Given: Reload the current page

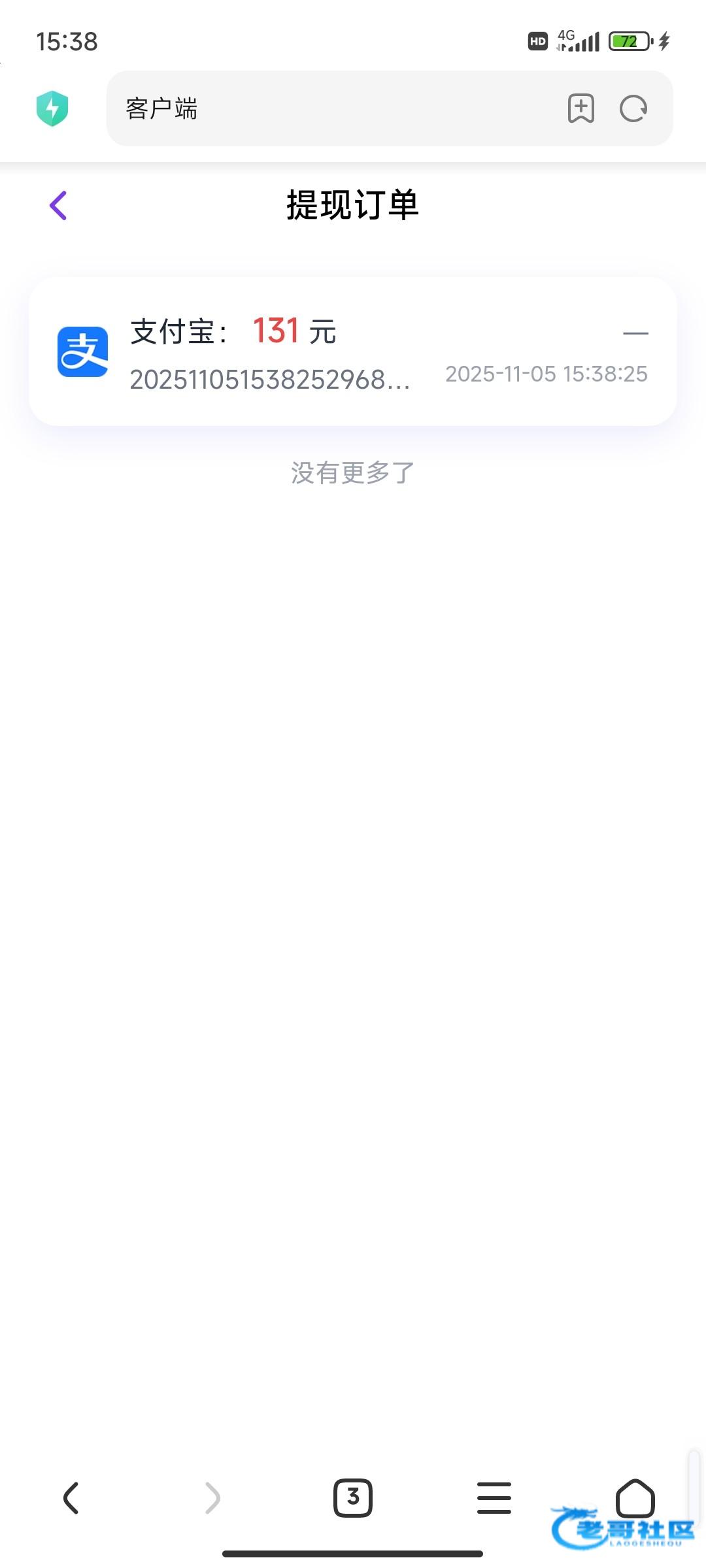Looking at the screenshot, I should point(633,108).
